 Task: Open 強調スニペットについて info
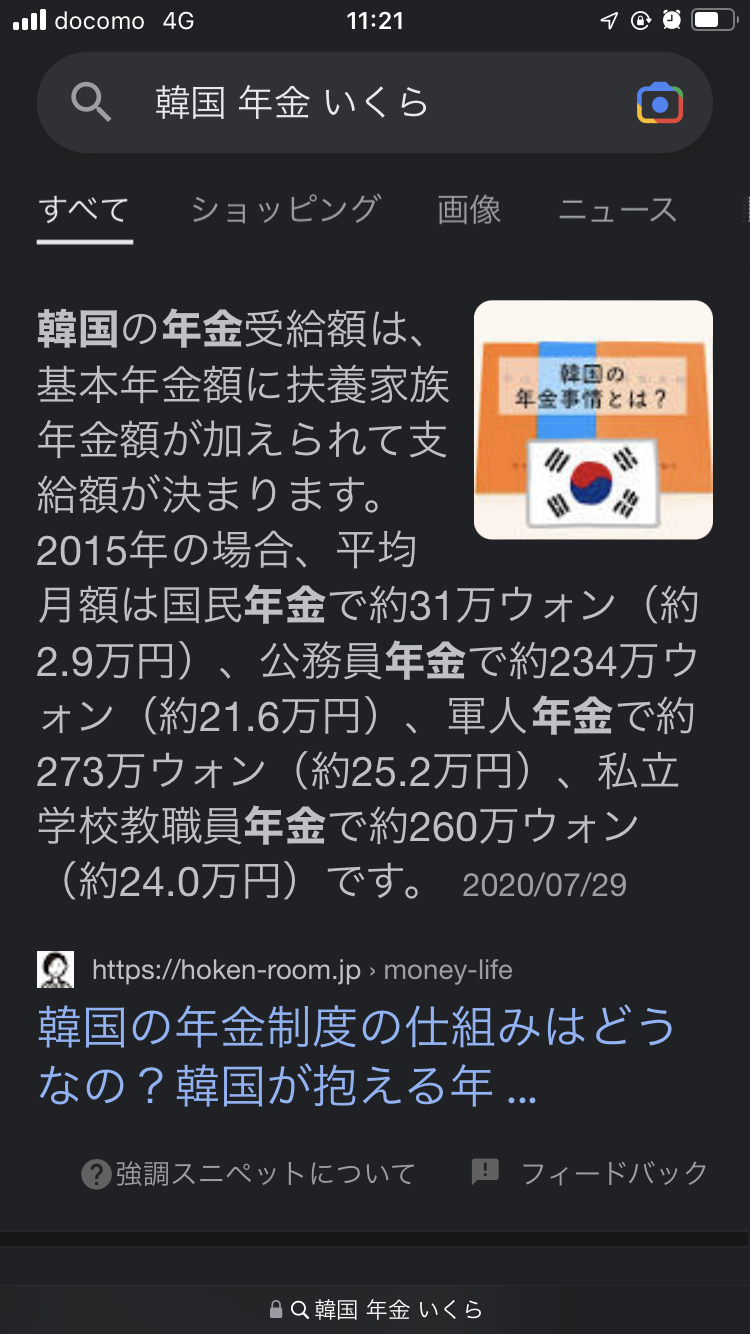[249, 1173]
